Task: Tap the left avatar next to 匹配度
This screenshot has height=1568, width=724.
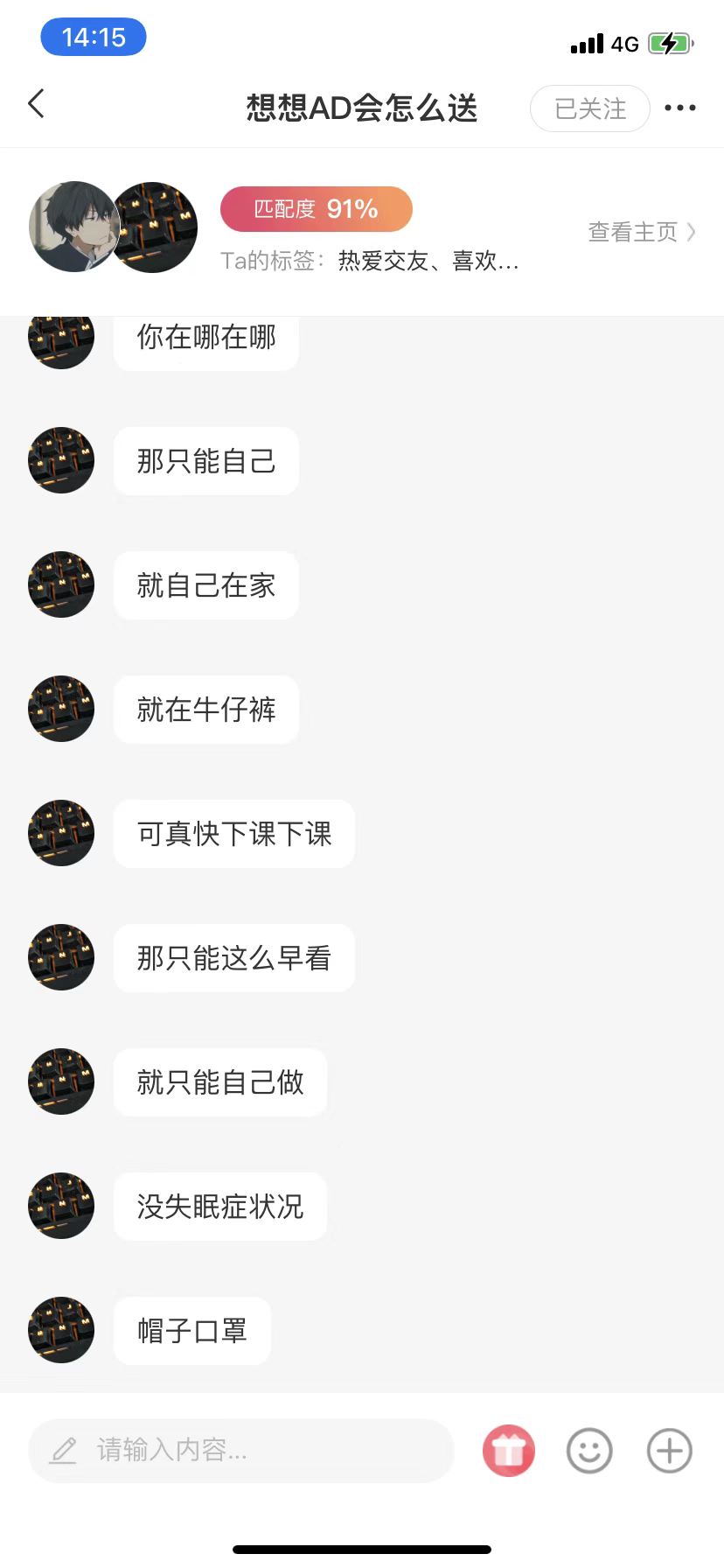Action: click(x=74, y=227)
